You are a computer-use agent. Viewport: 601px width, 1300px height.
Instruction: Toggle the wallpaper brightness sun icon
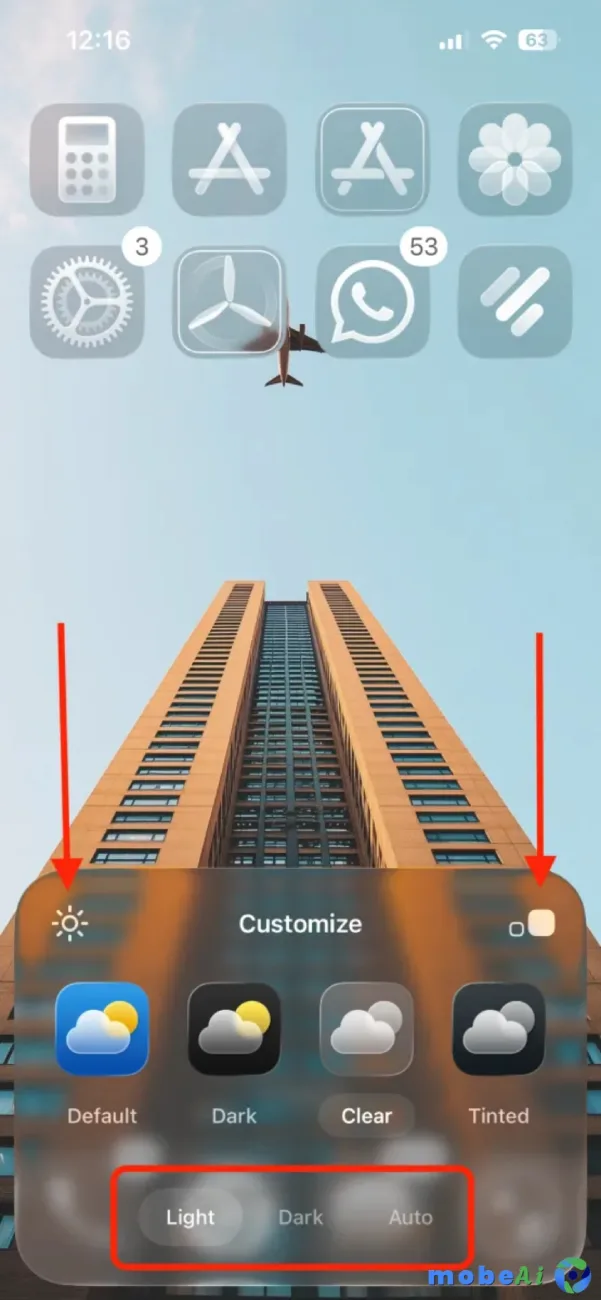(70, 924)
